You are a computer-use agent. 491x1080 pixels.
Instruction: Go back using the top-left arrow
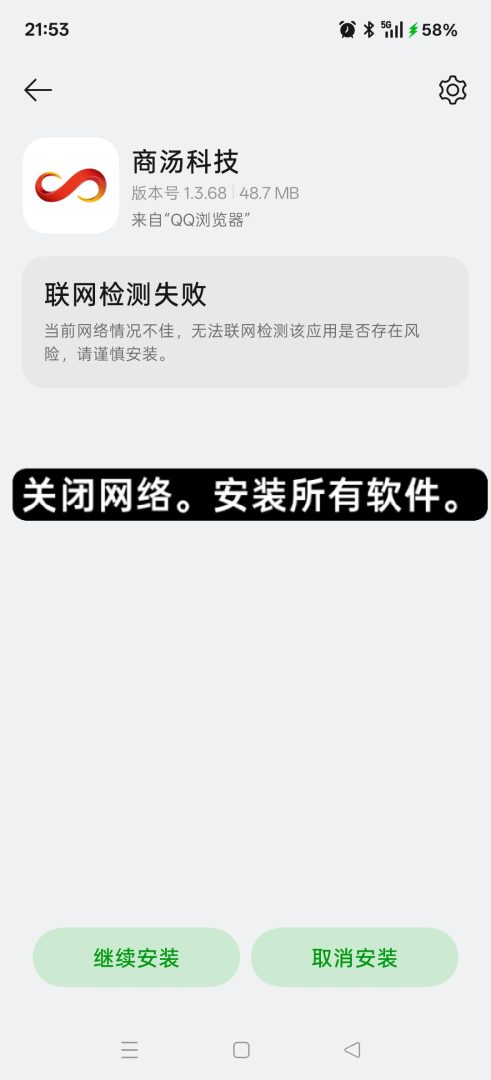point(38,90)
